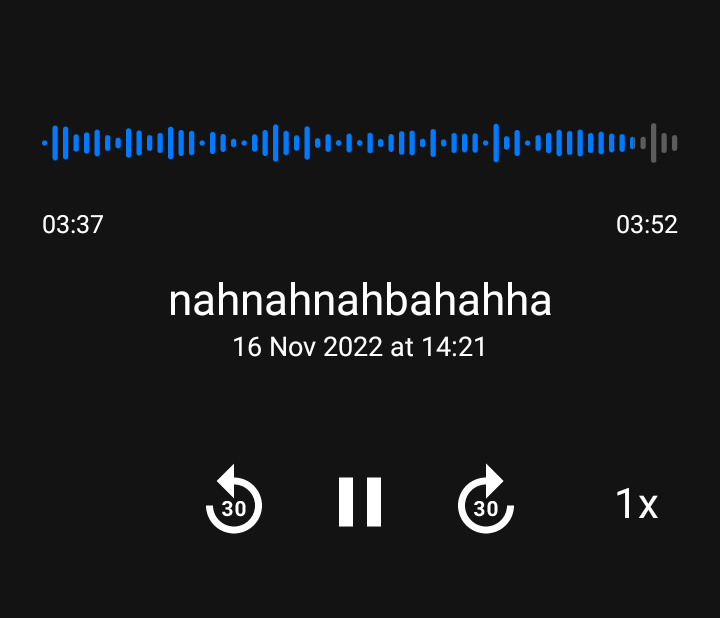720x618 pixels.
Task: Change the 1x playback speed
Action: (636, 504)
